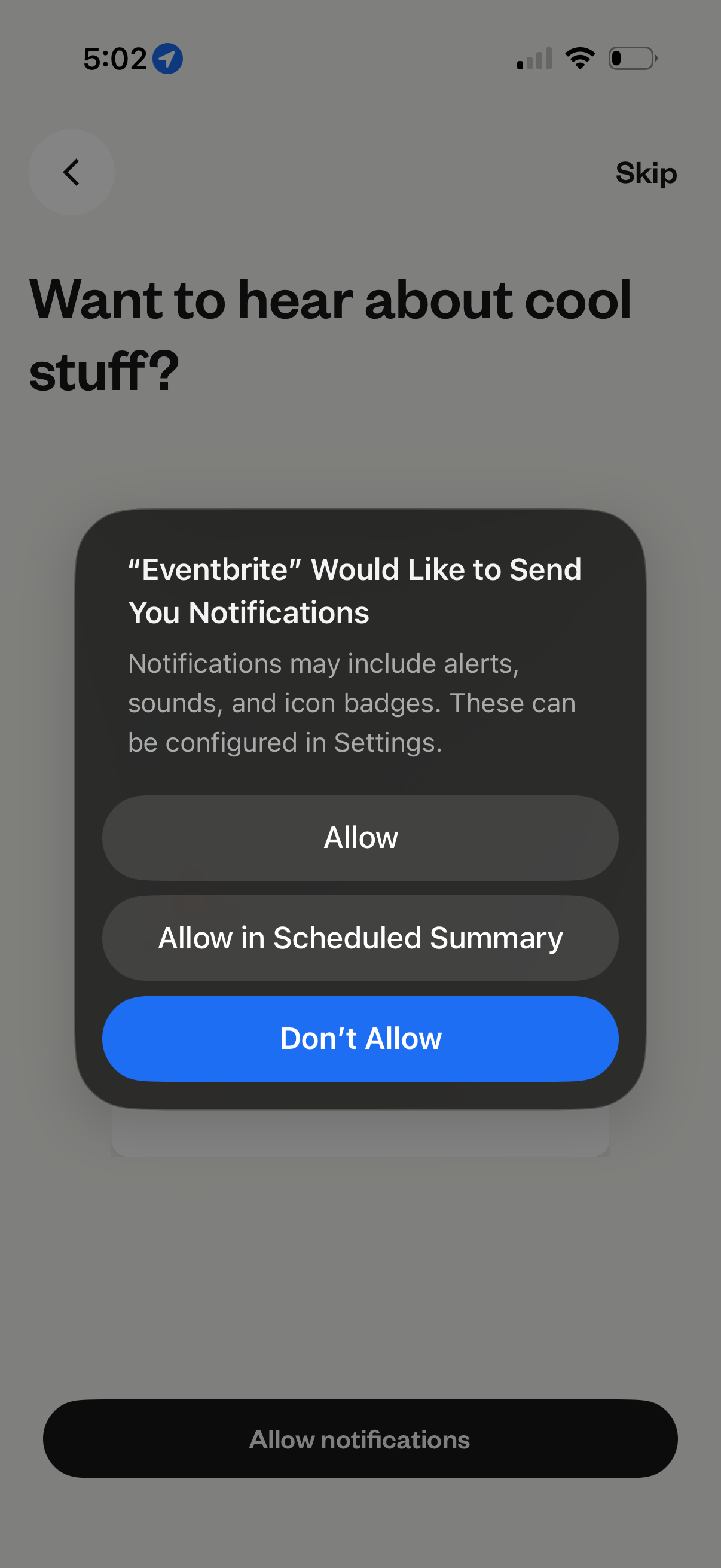Open the circular back button

71,172
